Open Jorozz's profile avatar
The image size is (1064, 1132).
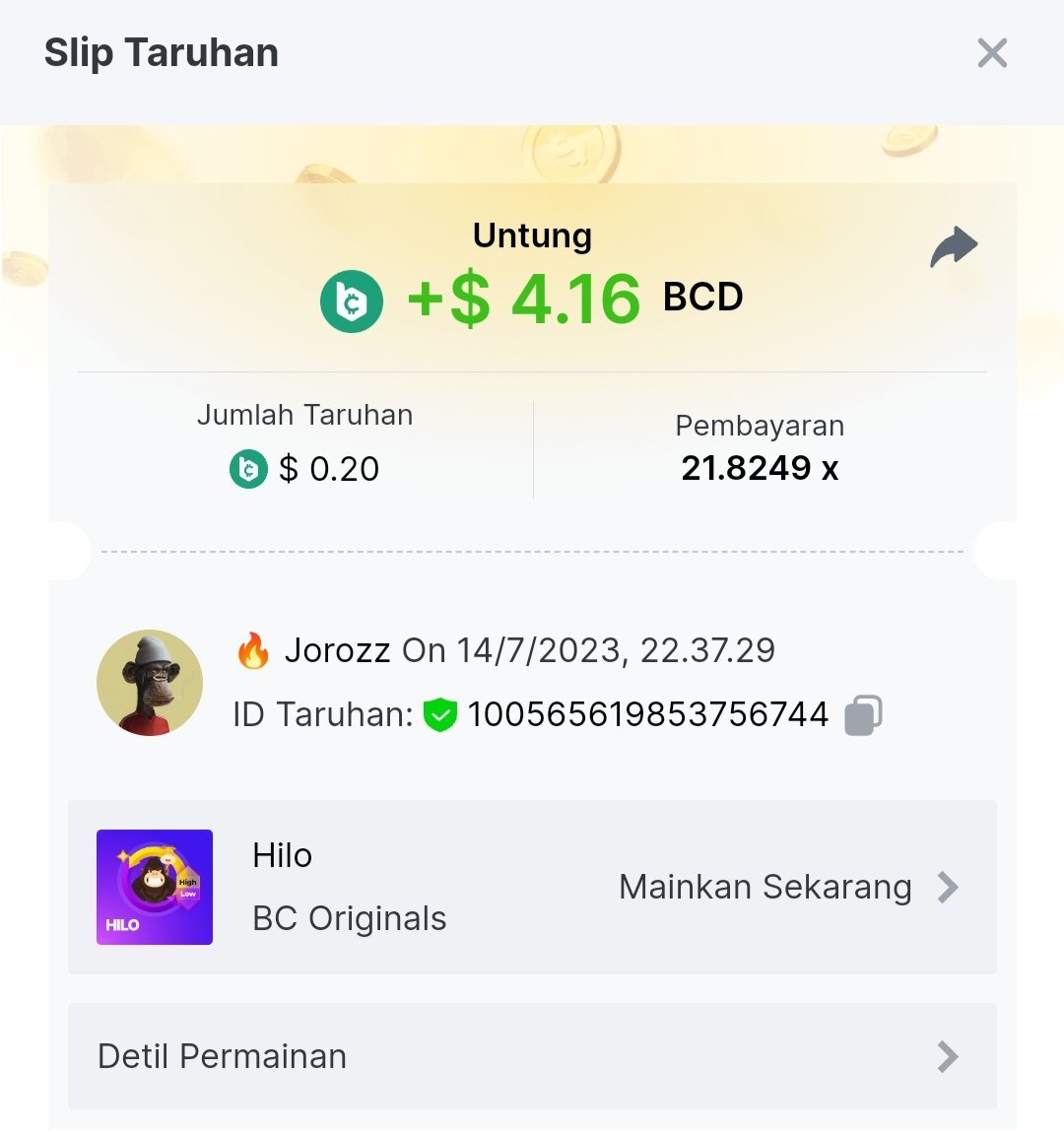tap(150, 683)
